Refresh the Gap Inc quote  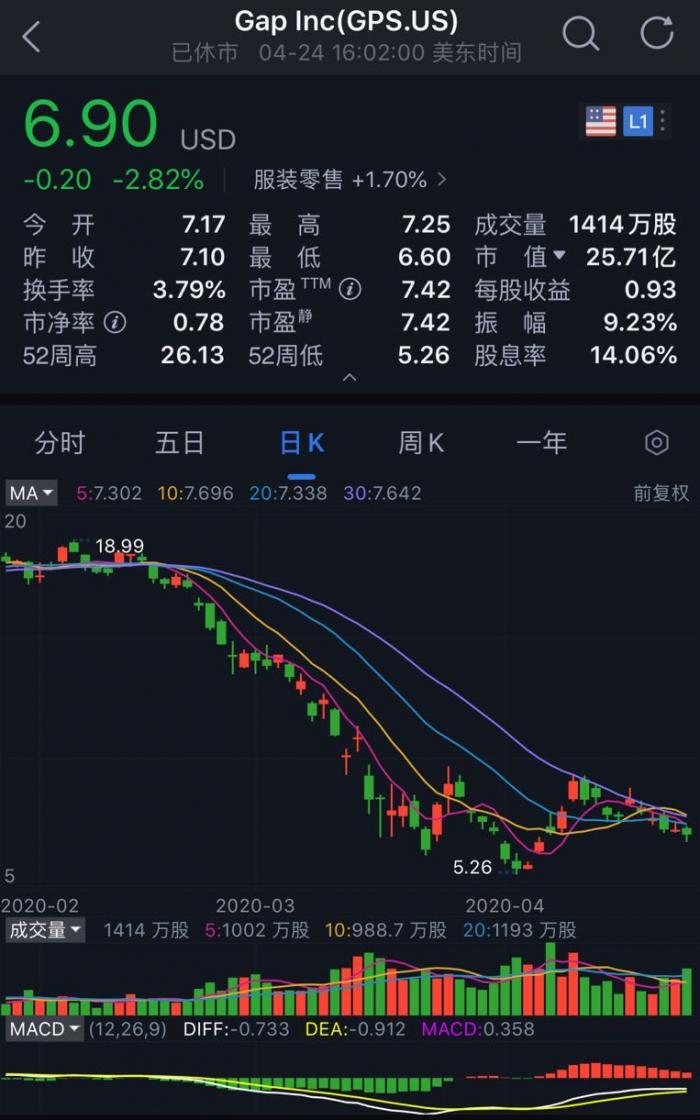tap(657, 35)
